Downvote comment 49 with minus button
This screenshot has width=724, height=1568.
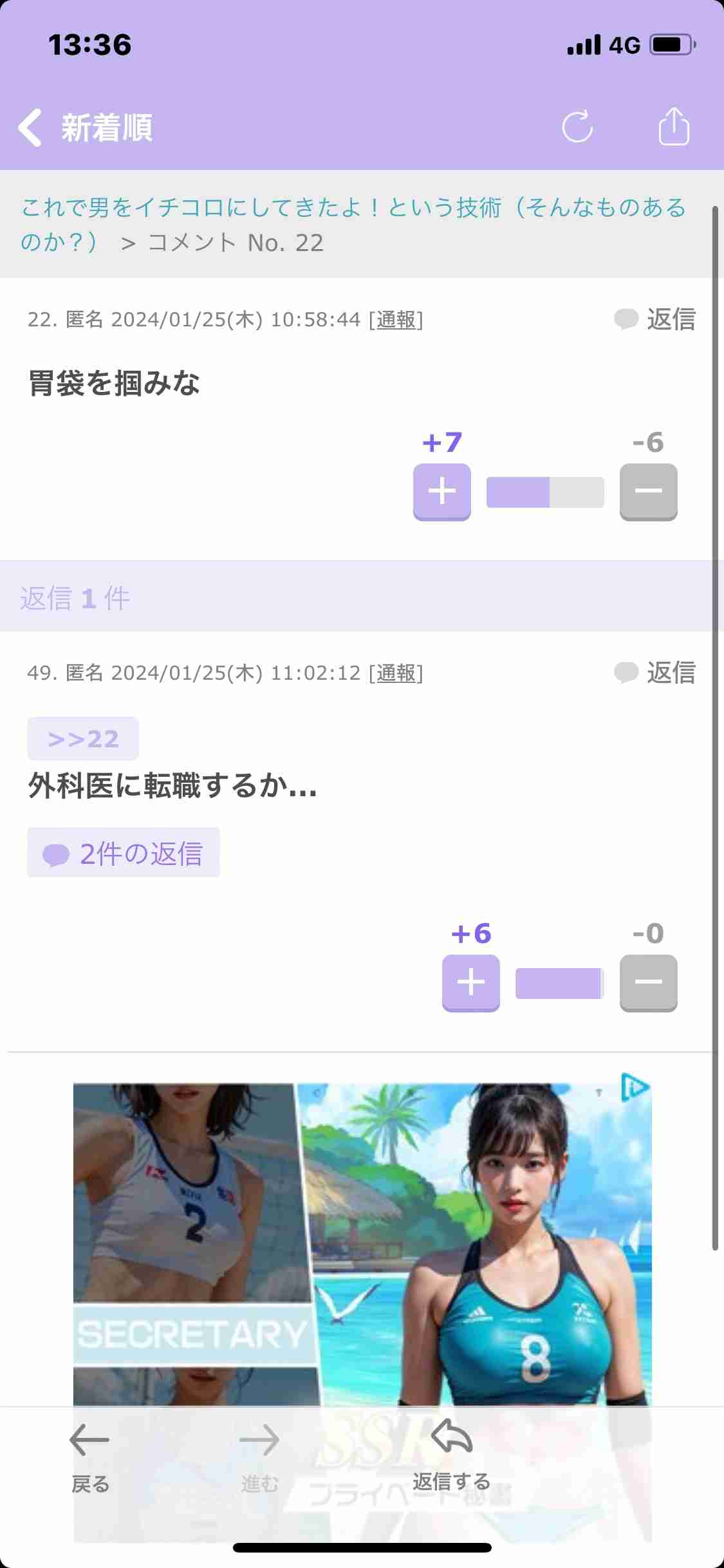pyautogui.click(x=648, y=982)
